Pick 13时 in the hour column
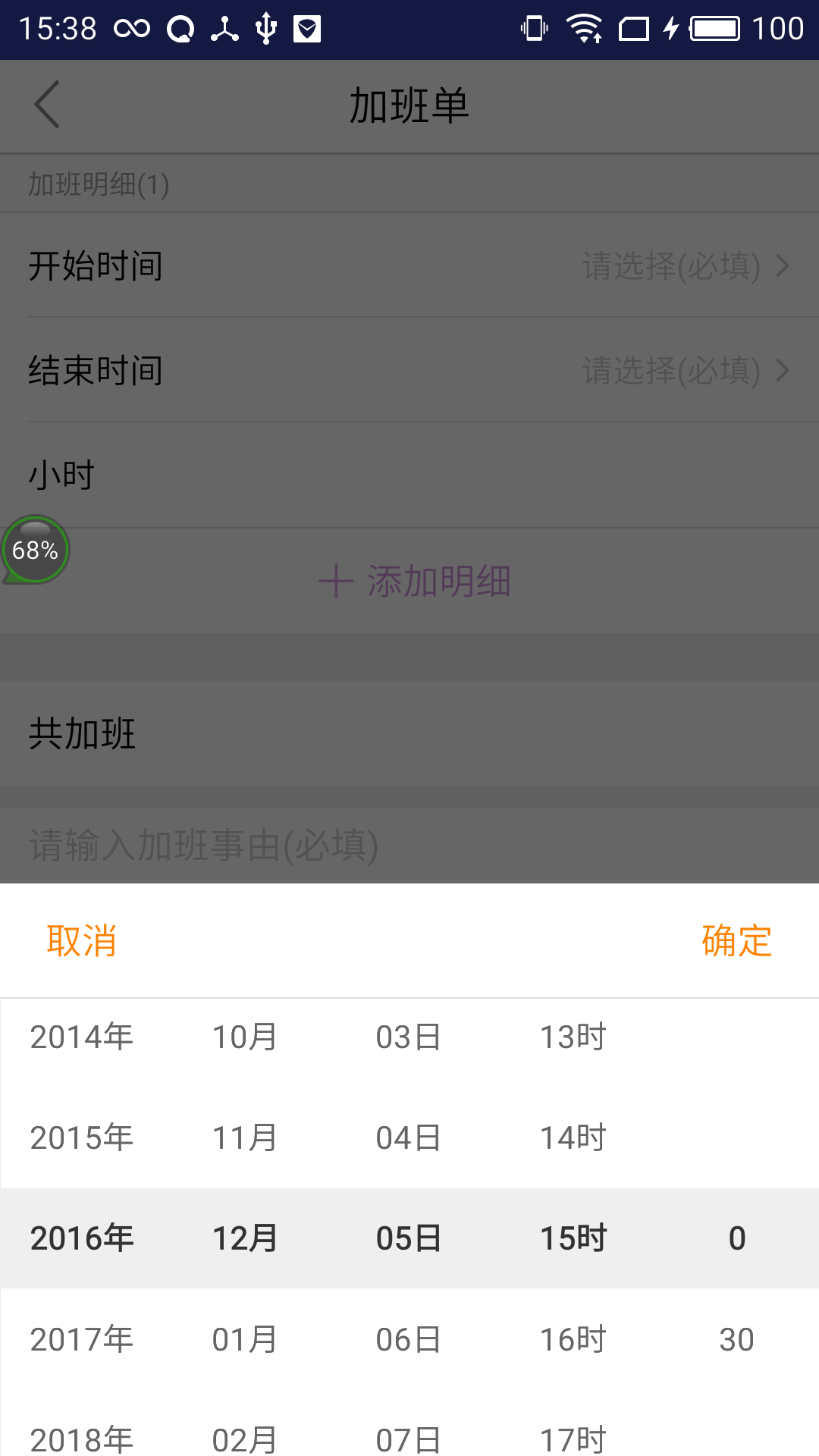The height and width of the screenshot is (1456, 819). (573, 1037)
